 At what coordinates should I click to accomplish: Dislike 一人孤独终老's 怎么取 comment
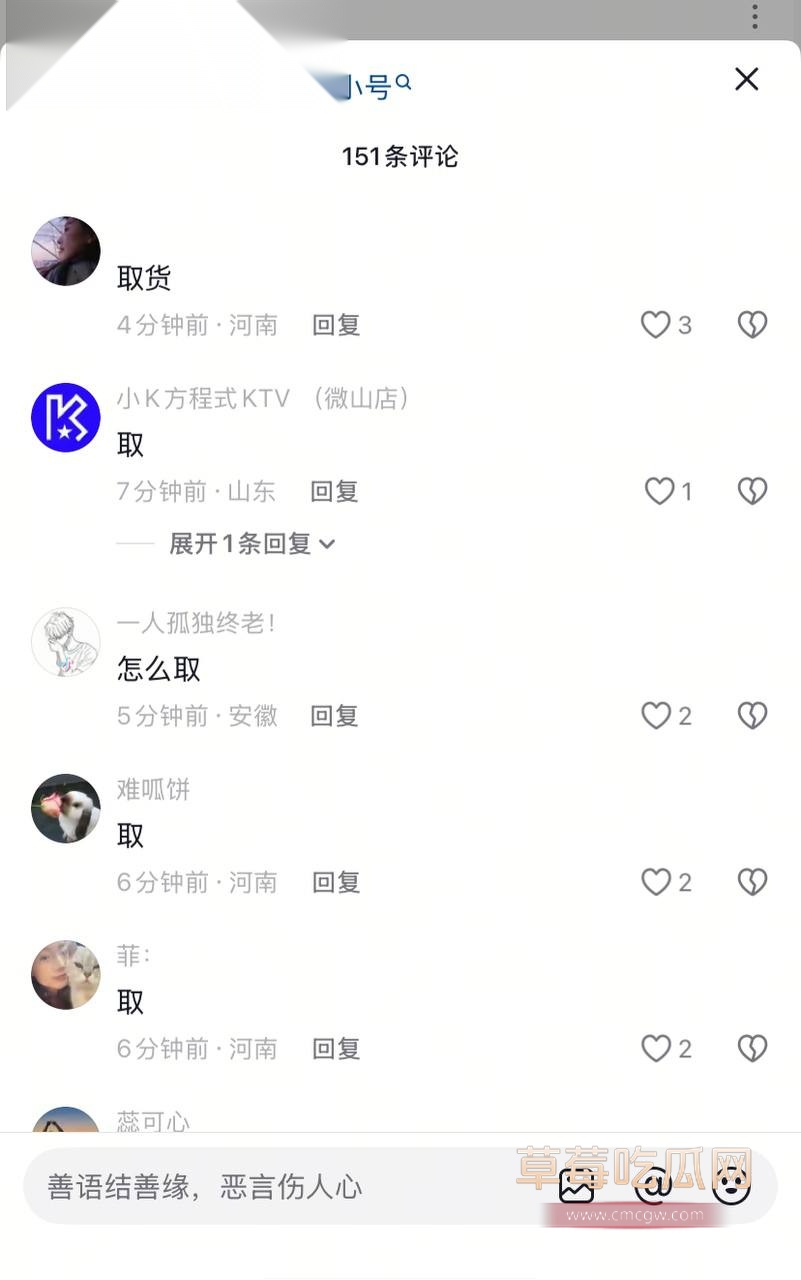click(752, 714)
